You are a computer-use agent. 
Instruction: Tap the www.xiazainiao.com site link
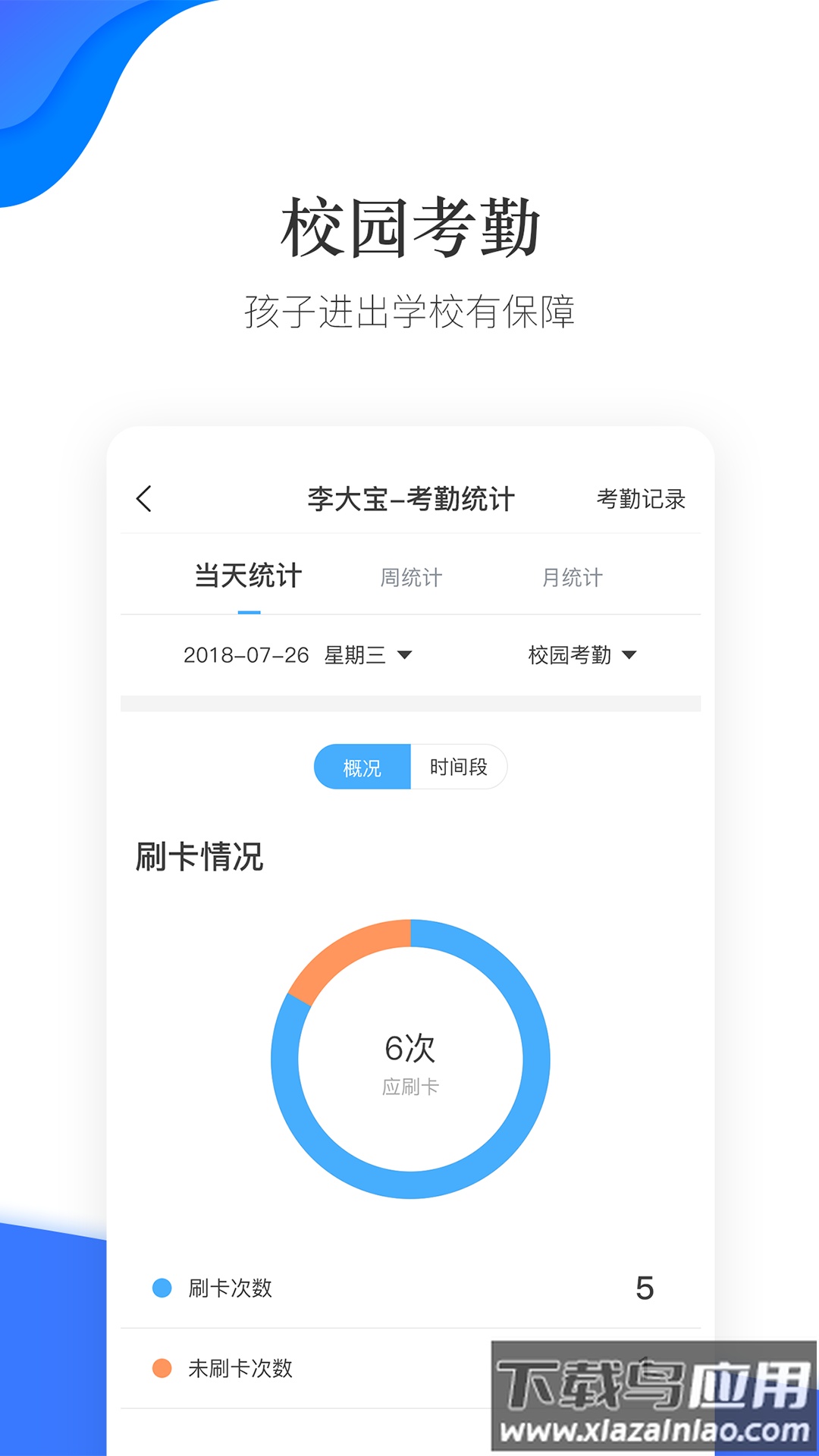tap(652, 1429)
